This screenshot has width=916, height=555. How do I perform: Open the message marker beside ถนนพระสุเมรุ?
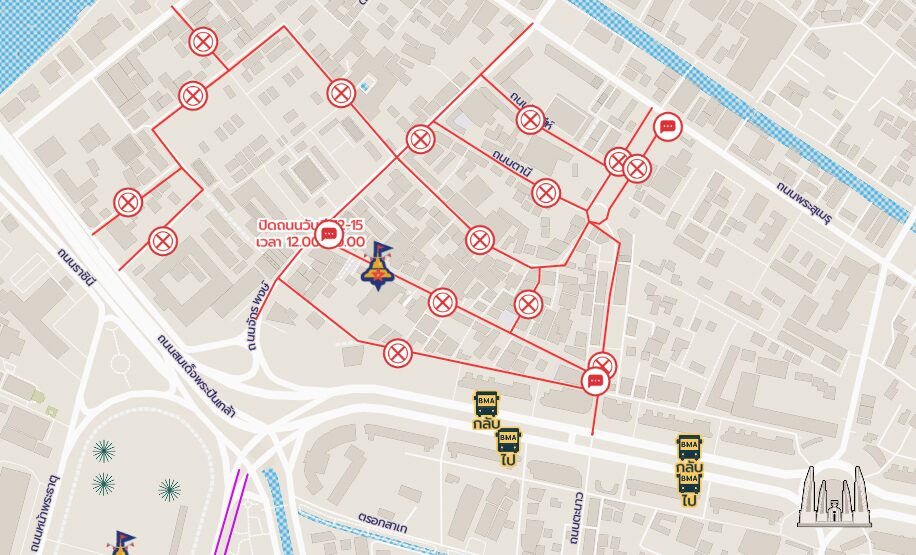(x=668, y=128)
